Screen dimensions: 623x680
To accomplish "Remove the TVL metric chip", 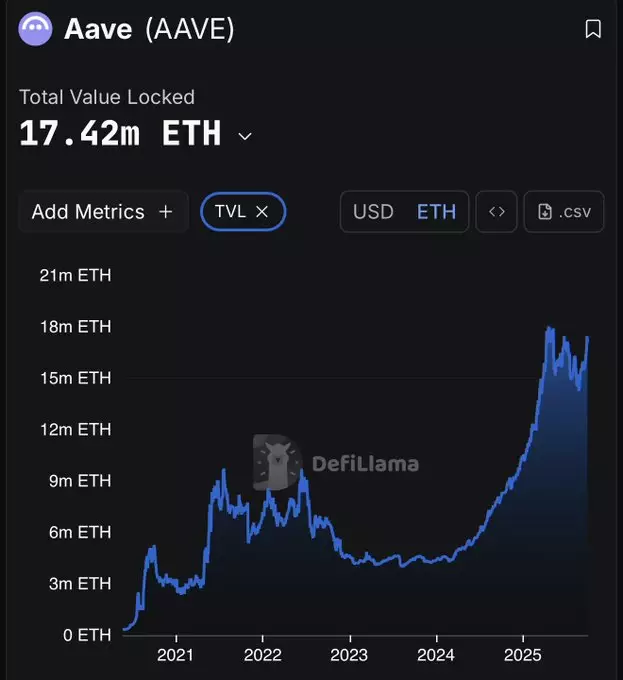I will (x=262, y=212).
